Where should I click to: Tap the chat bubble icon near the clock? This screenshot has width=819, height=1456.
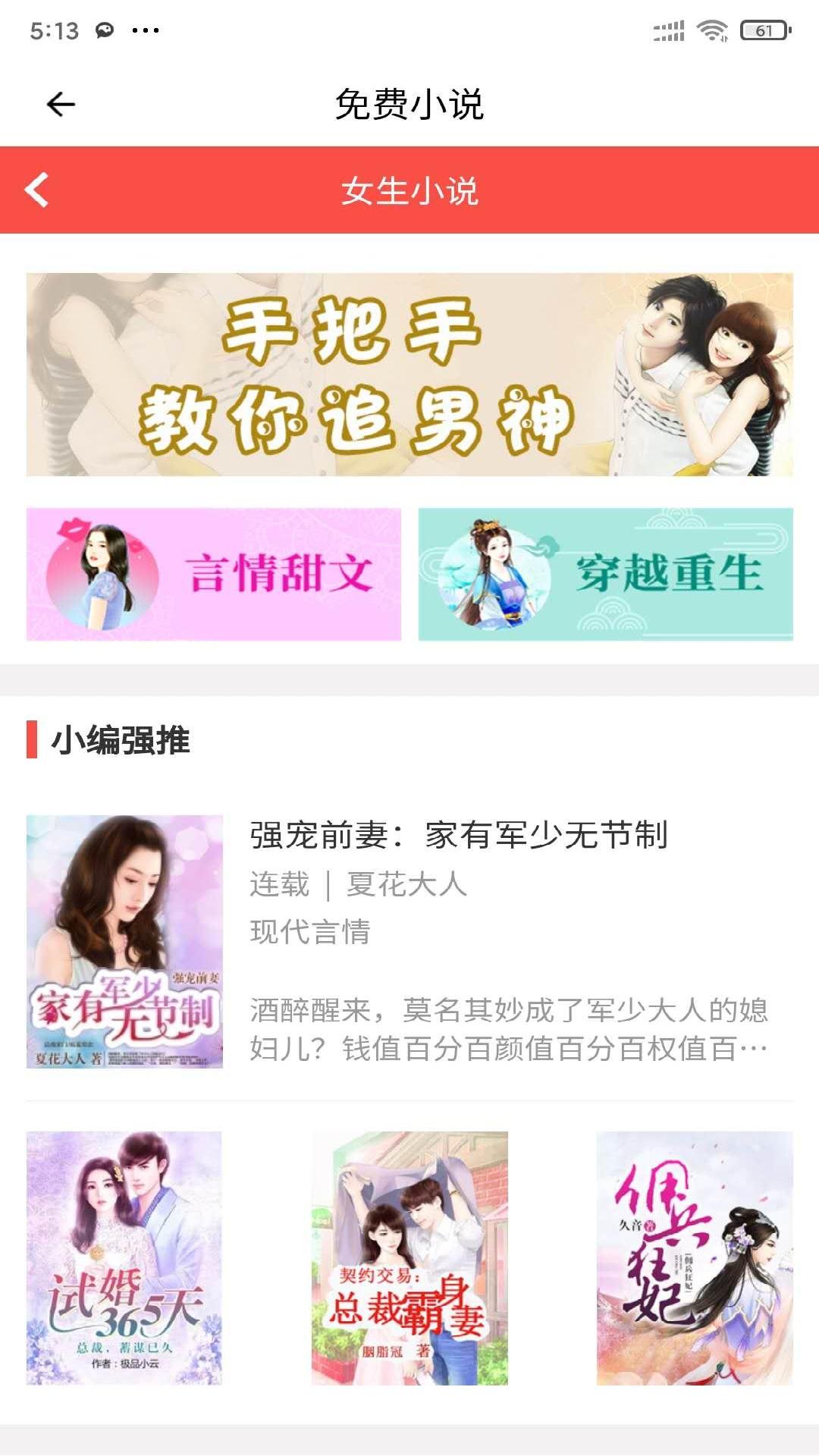[x=105, y=30]
